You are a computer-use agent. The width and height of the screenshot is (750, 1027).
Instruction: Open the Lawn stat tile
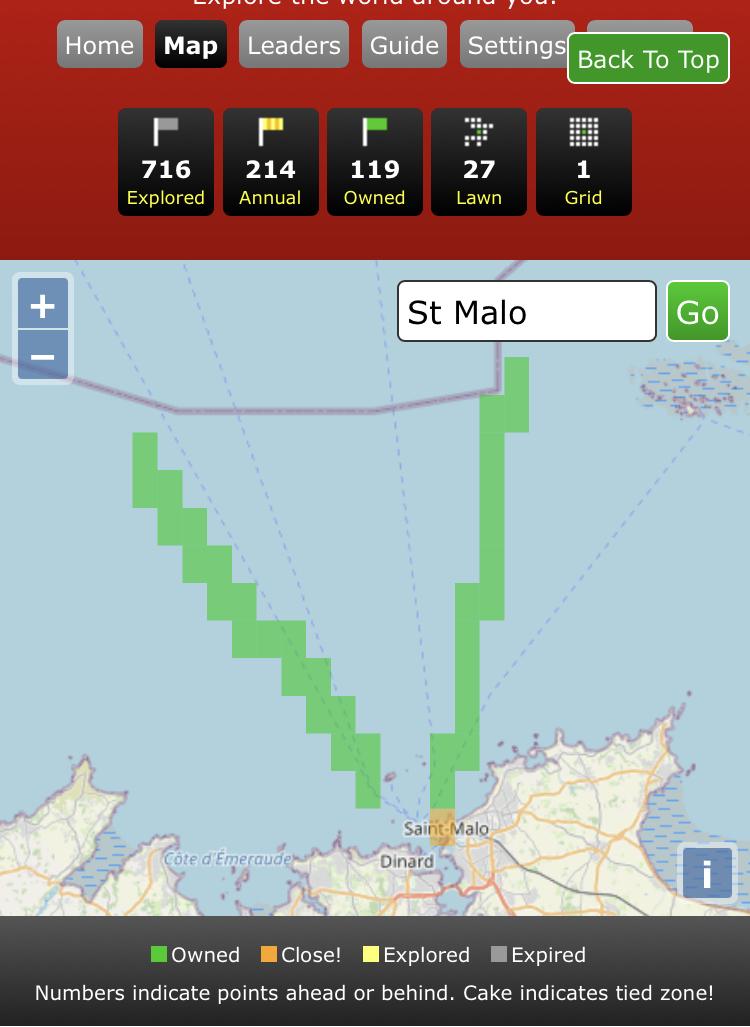(x=479, y=162)
